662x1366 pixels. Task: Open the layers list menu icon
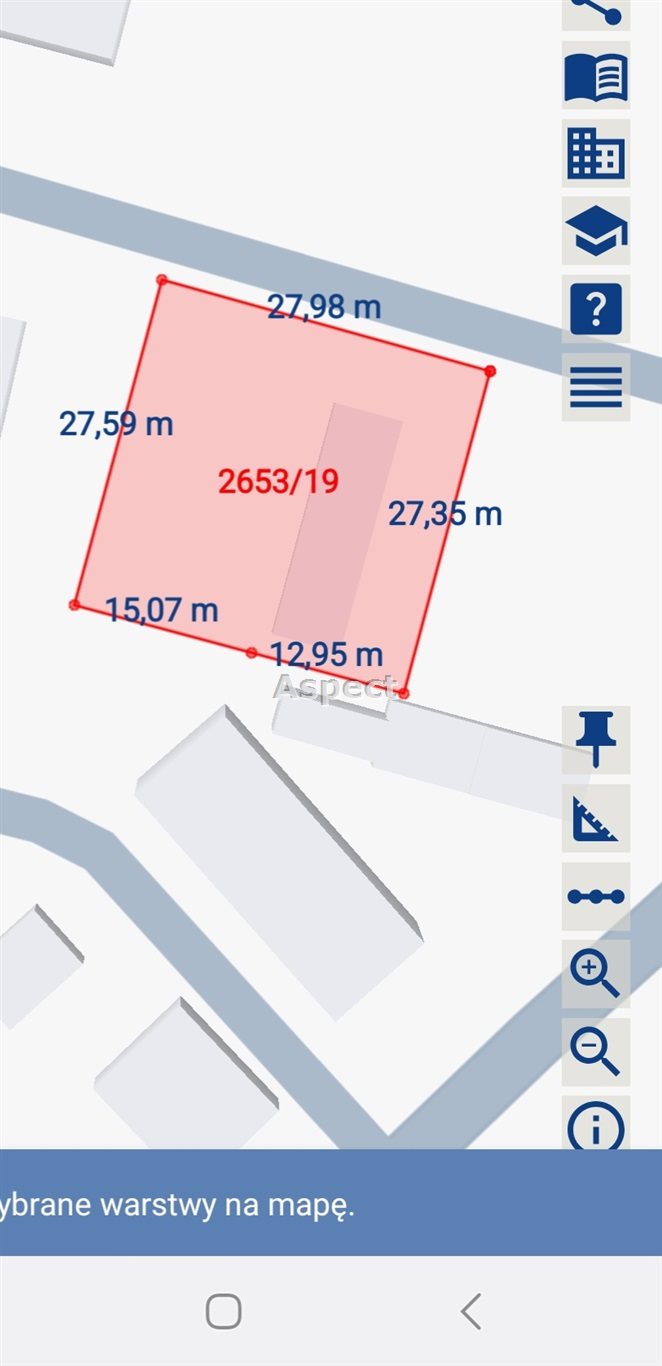pos(596,387)
